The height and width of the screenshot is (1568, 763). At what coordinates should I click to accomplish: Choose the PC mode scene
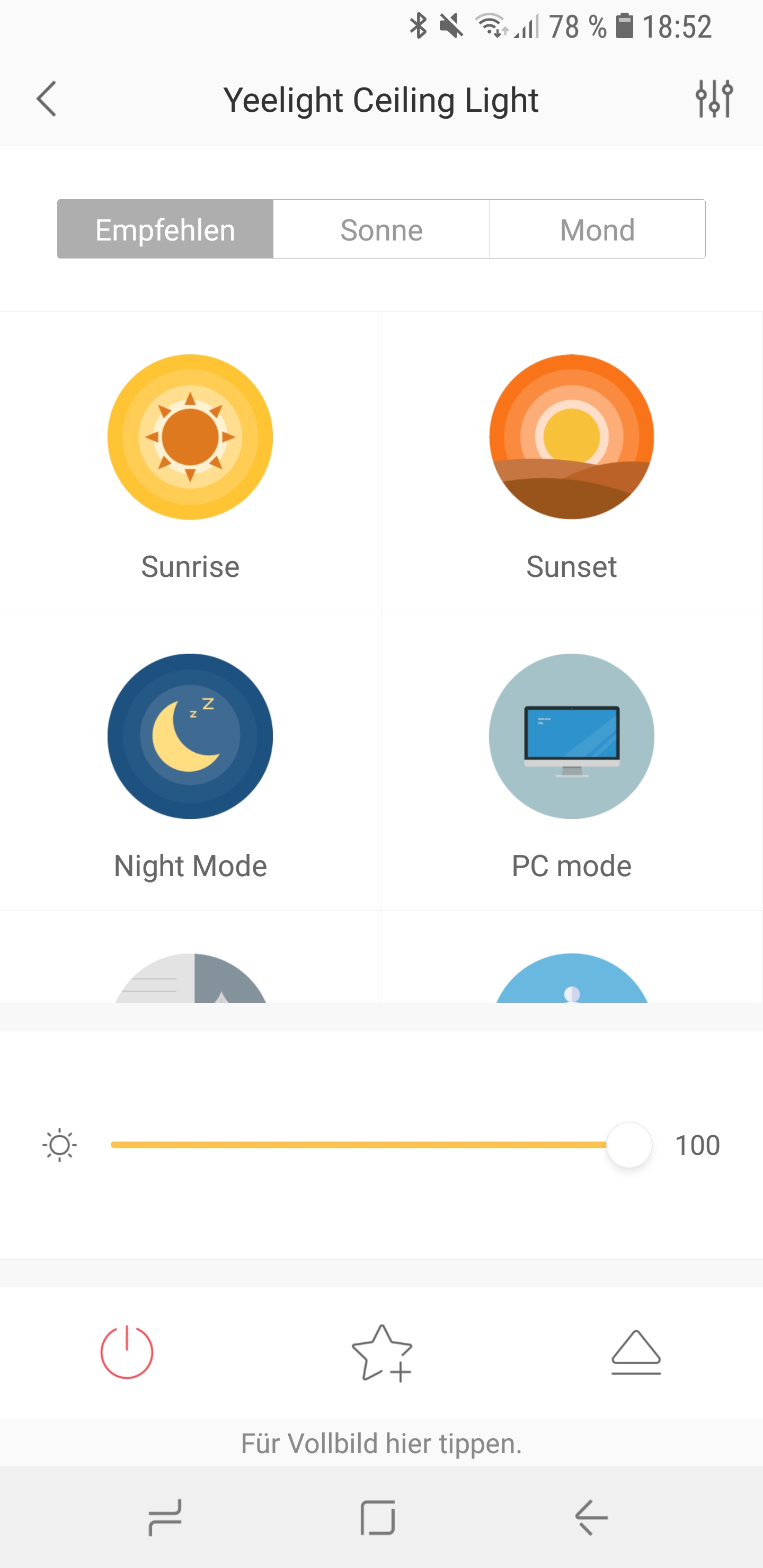pyautogui.click(x=571, y=736)
